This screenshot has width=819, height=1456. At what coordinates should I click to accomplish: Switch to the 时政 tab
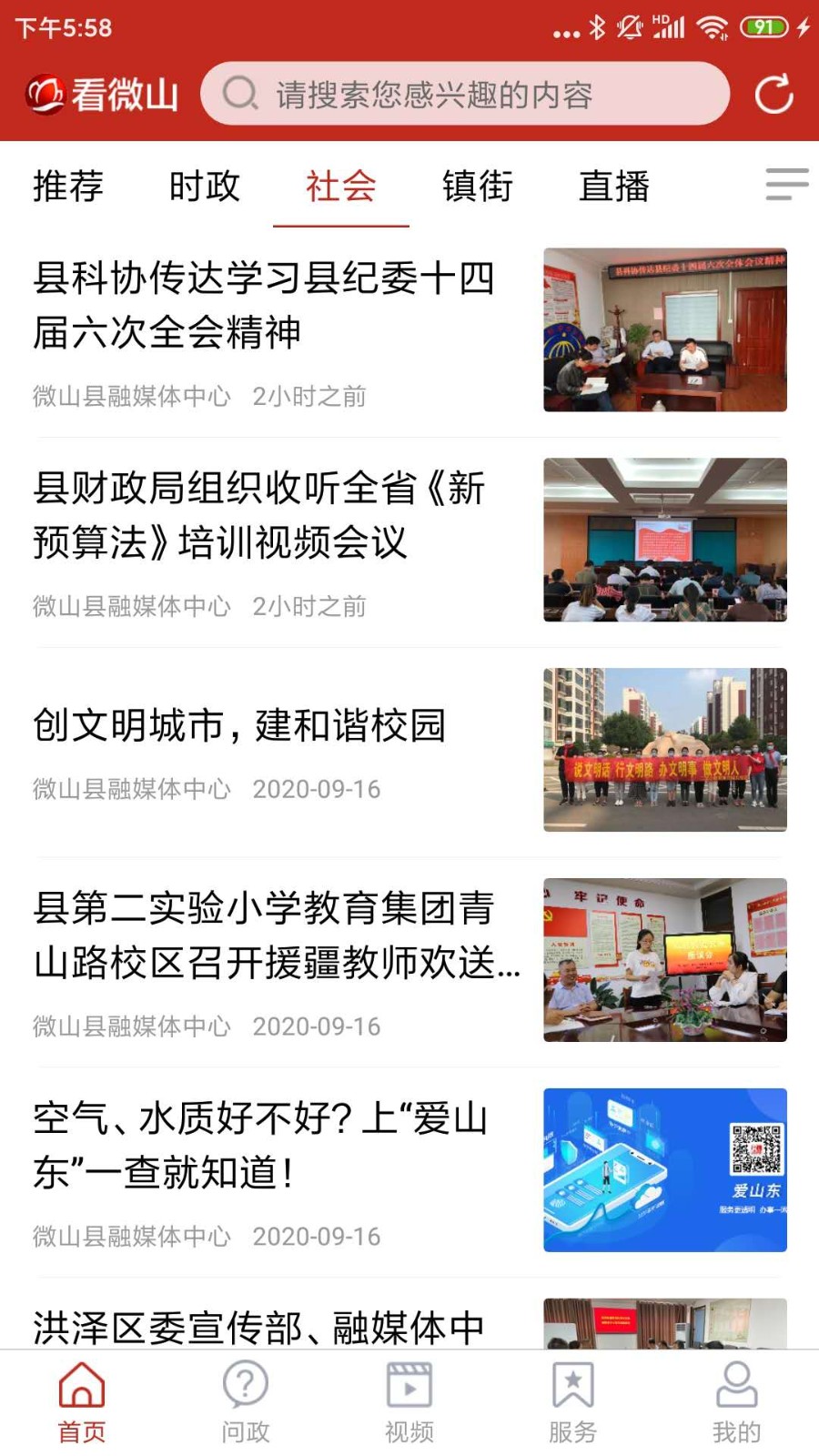[x=204, y=187]
